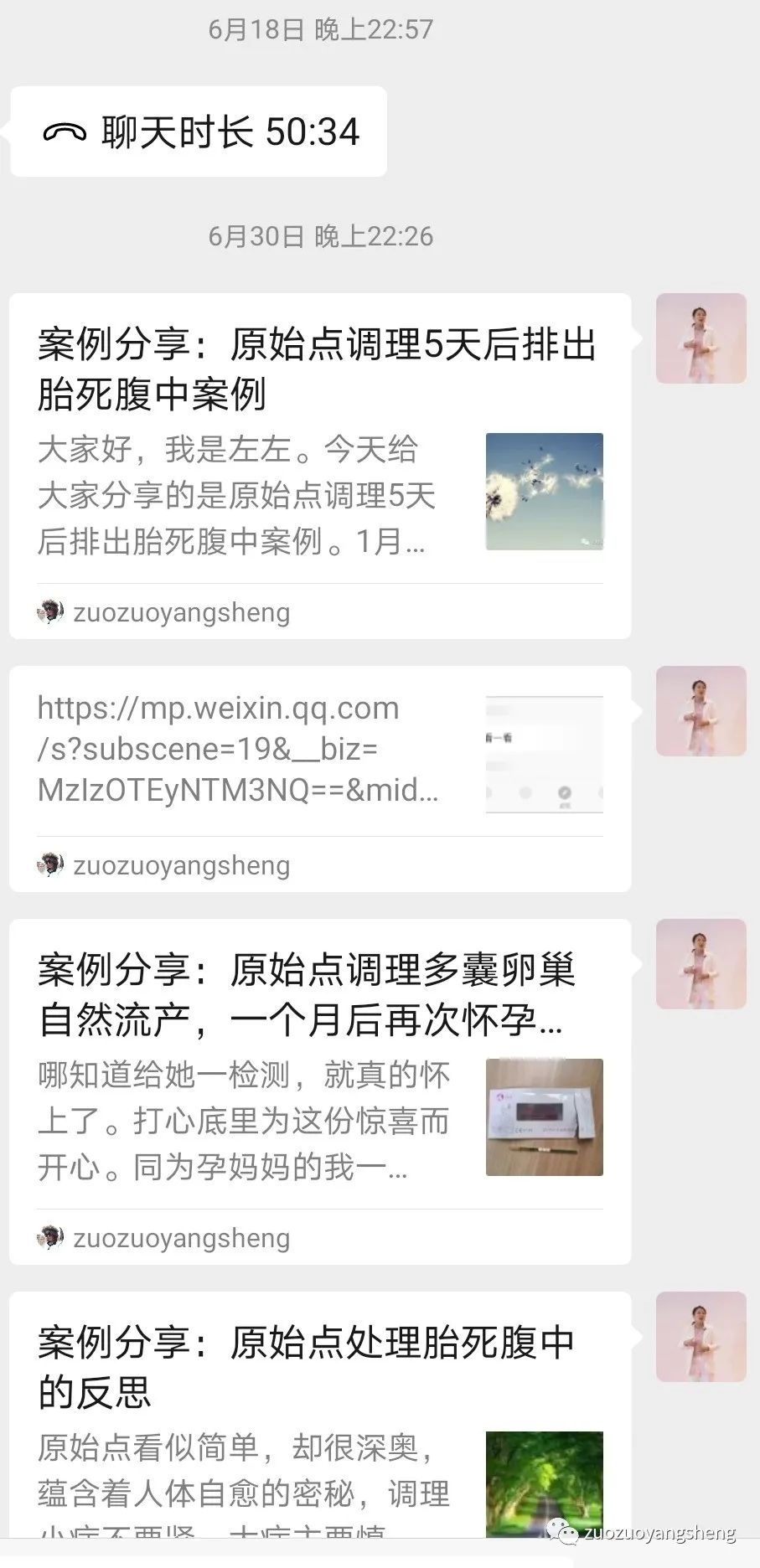Click the zuozuoyangsheng avatar under link message
Viewport: 760px width, 1568px height.
coord(51,865)
